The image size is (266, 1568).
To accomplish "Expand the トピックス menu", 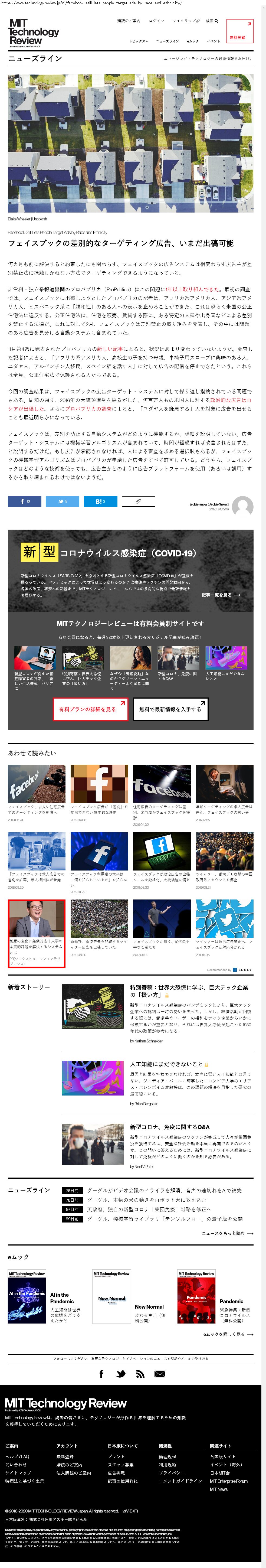I will coord(138,41).
